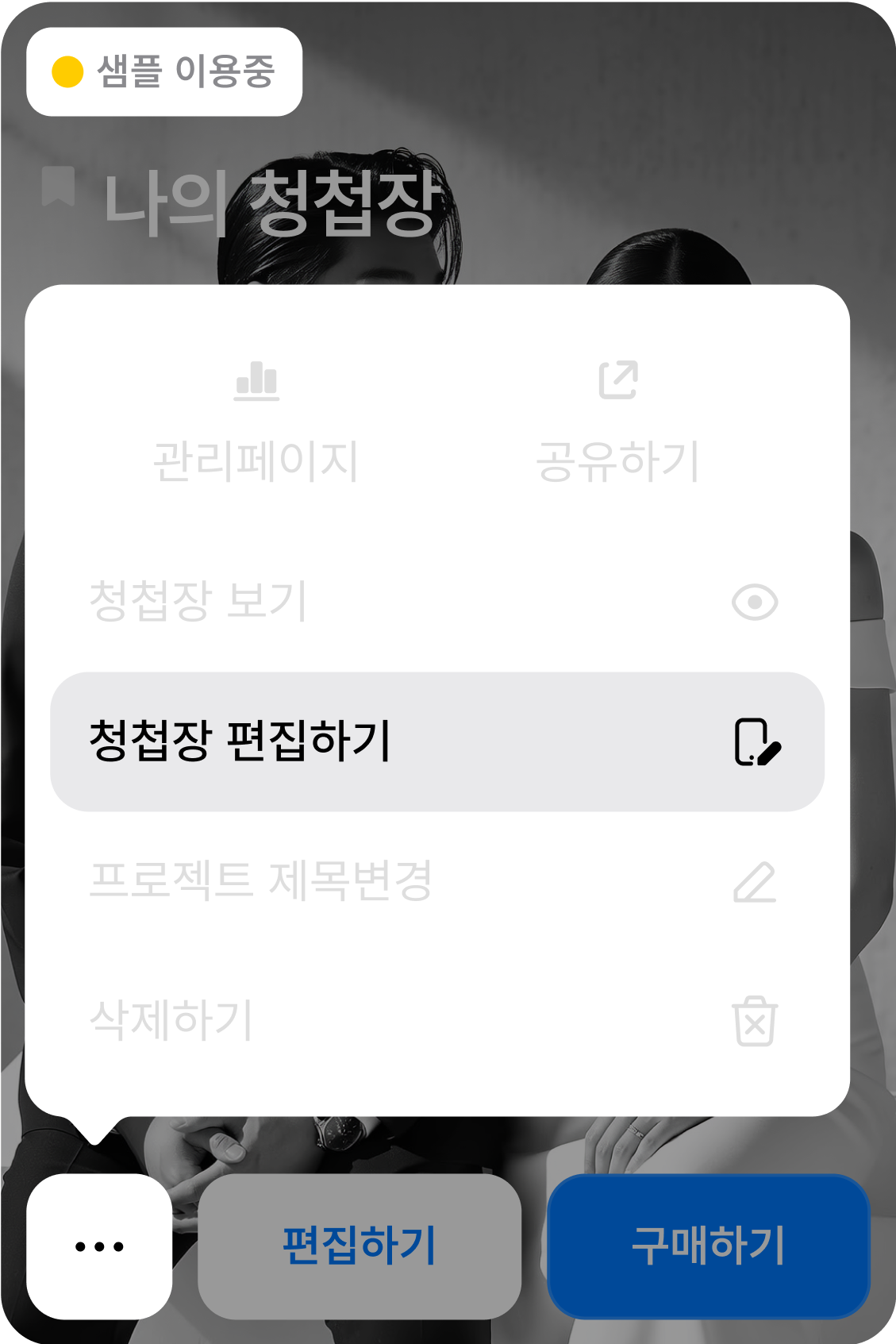Choose 청첩장 편집하기 in the menu
Viewport: 896px width, 1344px height.
(x=436, y=741)
